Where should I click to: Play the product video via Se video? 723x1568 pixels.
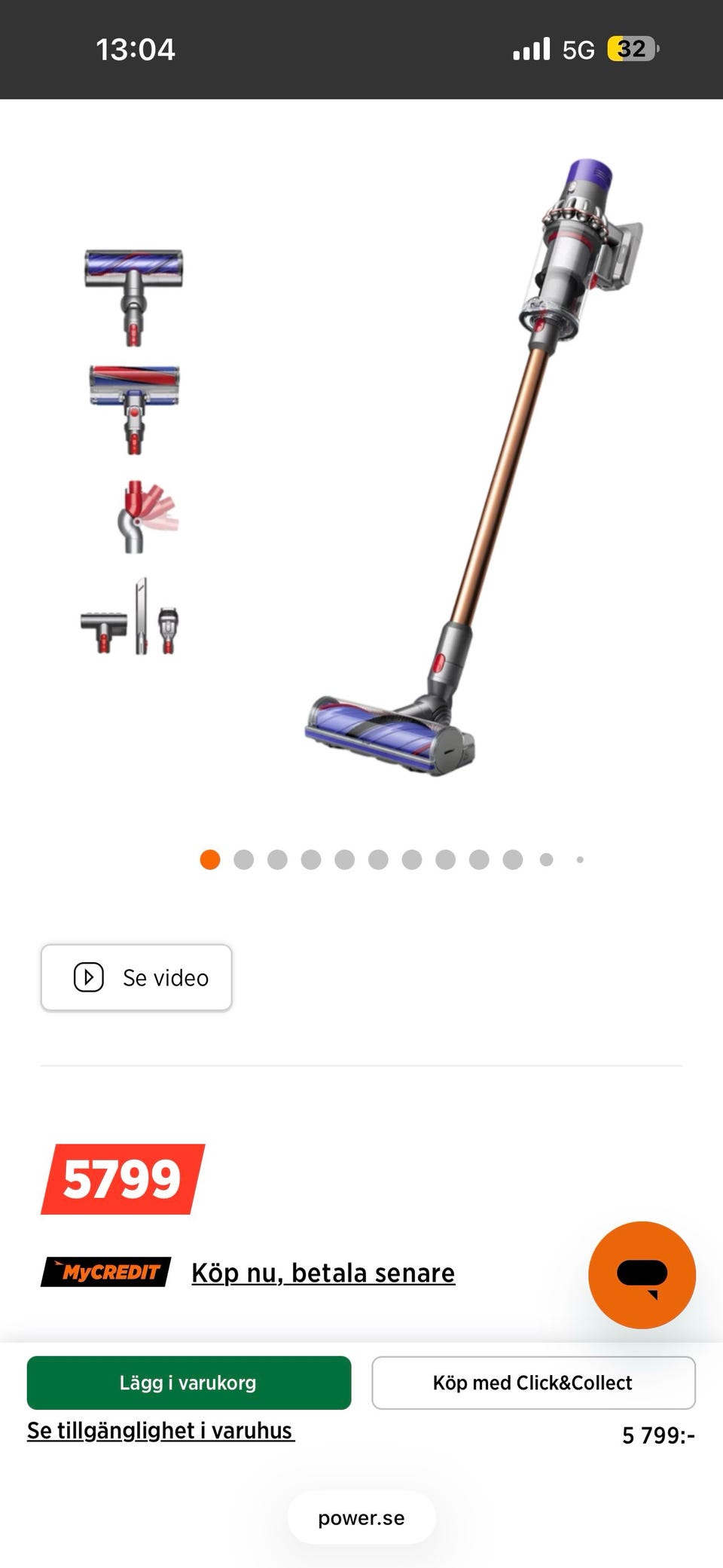click(136, 977)
